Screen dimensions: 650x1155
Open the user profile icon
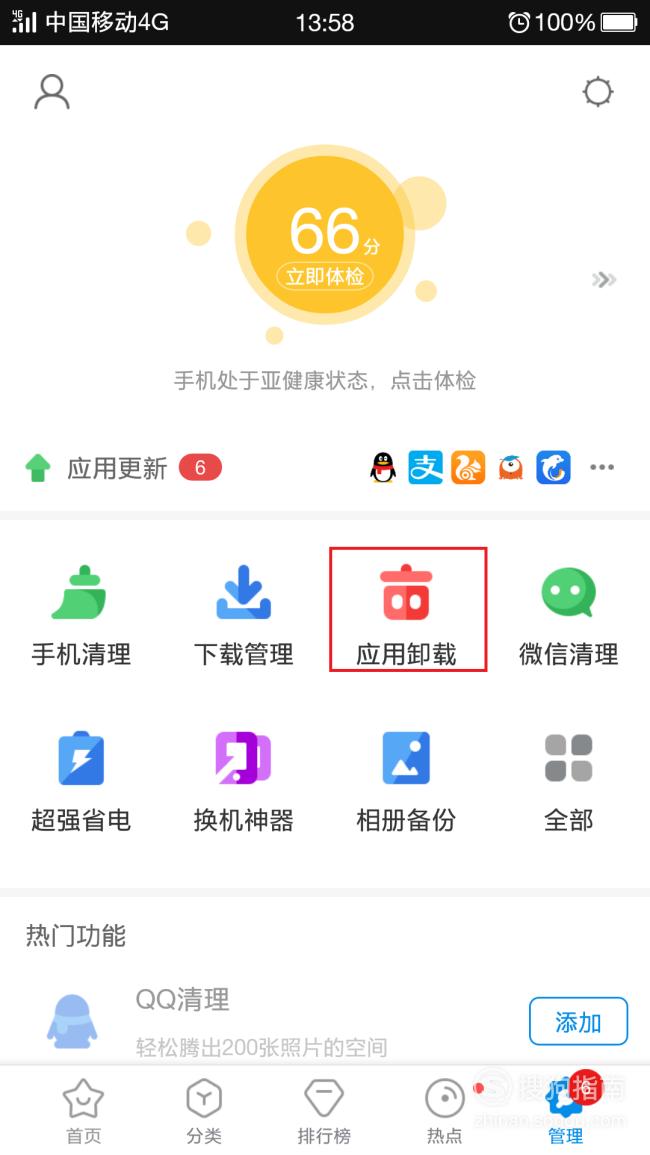(x=52, y=92)
